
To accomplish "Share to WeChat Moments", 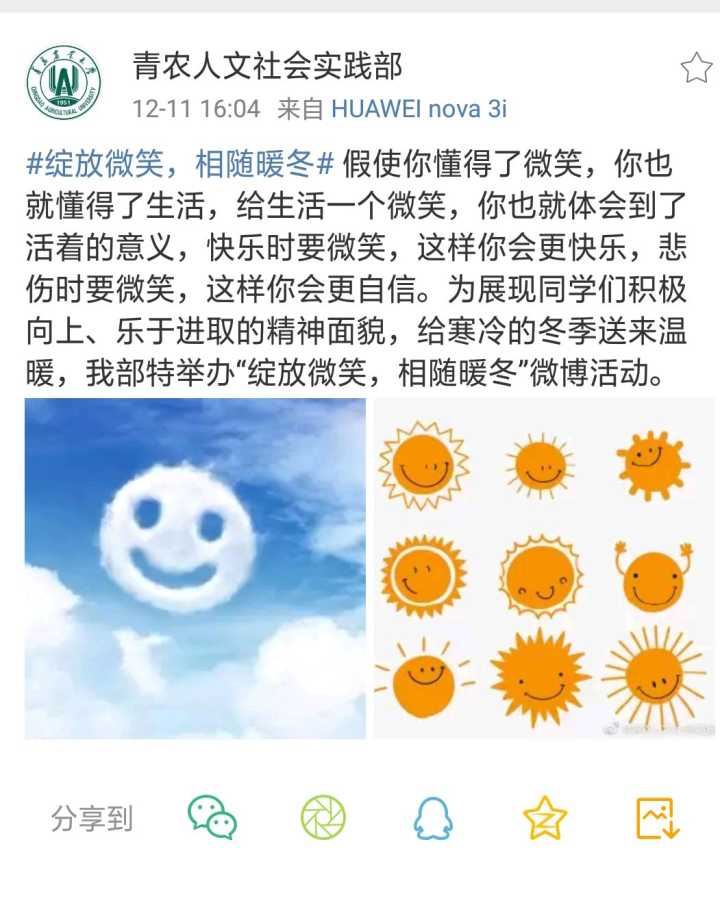I will 323,818.
